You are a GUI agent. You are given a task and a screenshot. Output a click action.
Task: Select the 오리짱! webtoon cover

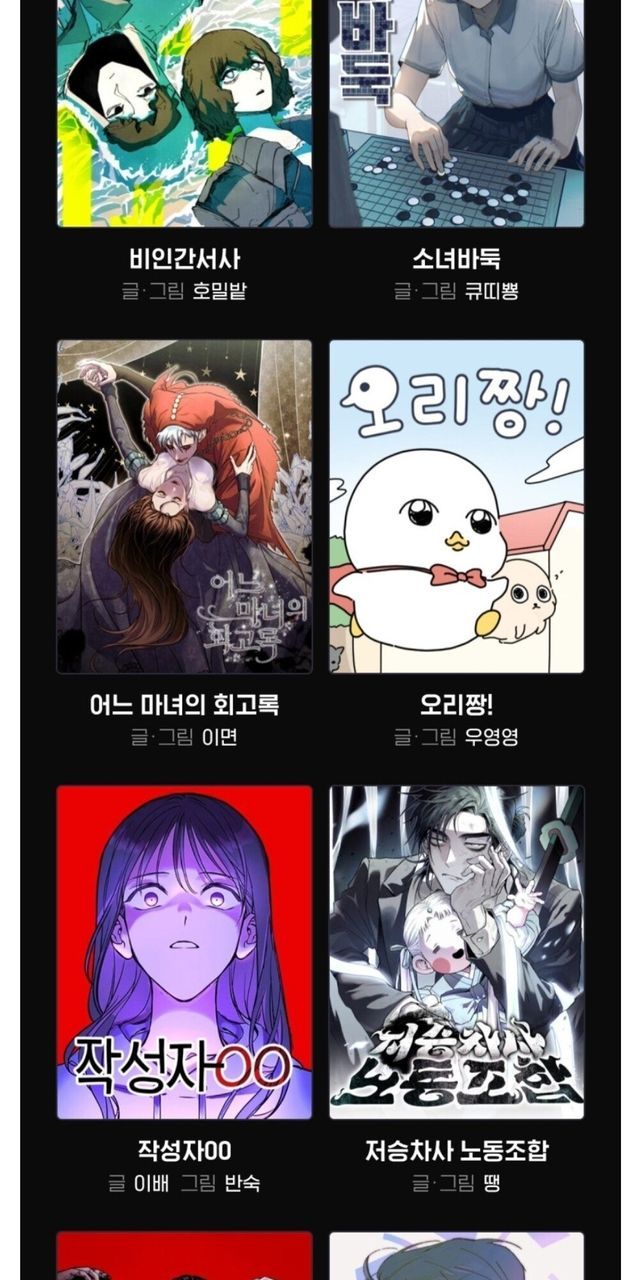click(x=456, y=506)
